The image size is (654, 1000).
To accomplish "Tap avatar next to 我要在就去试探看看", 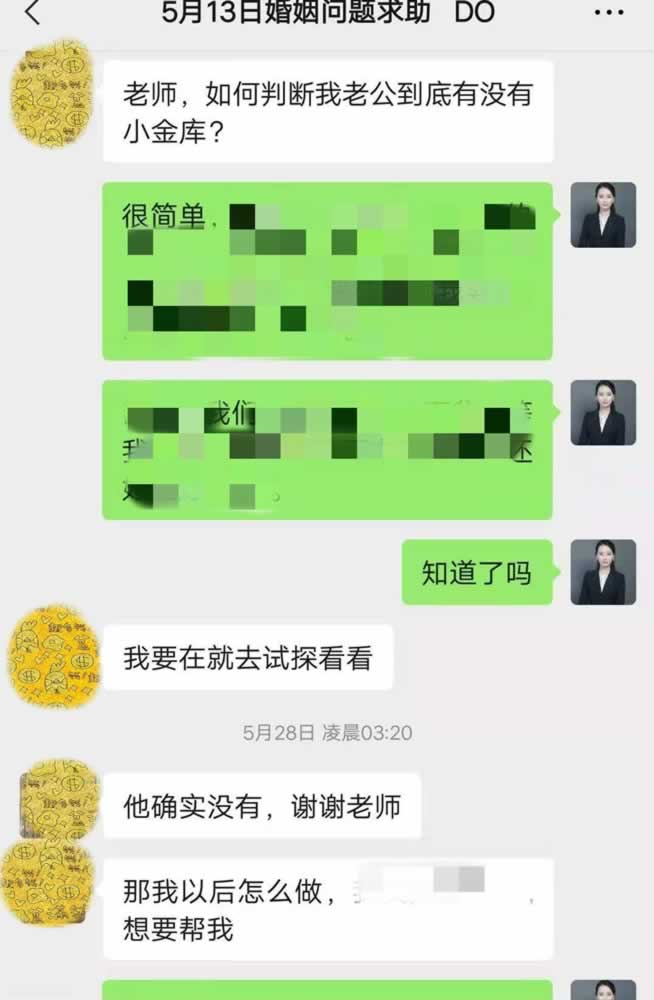I will (x=54, y=657).
